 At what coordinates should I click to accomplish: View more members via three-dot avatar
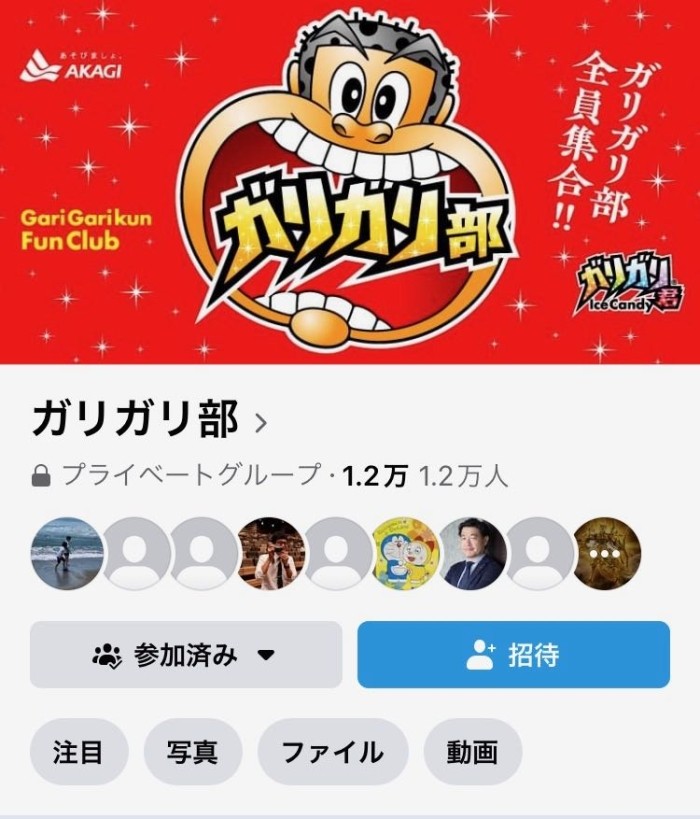point(606,554)
